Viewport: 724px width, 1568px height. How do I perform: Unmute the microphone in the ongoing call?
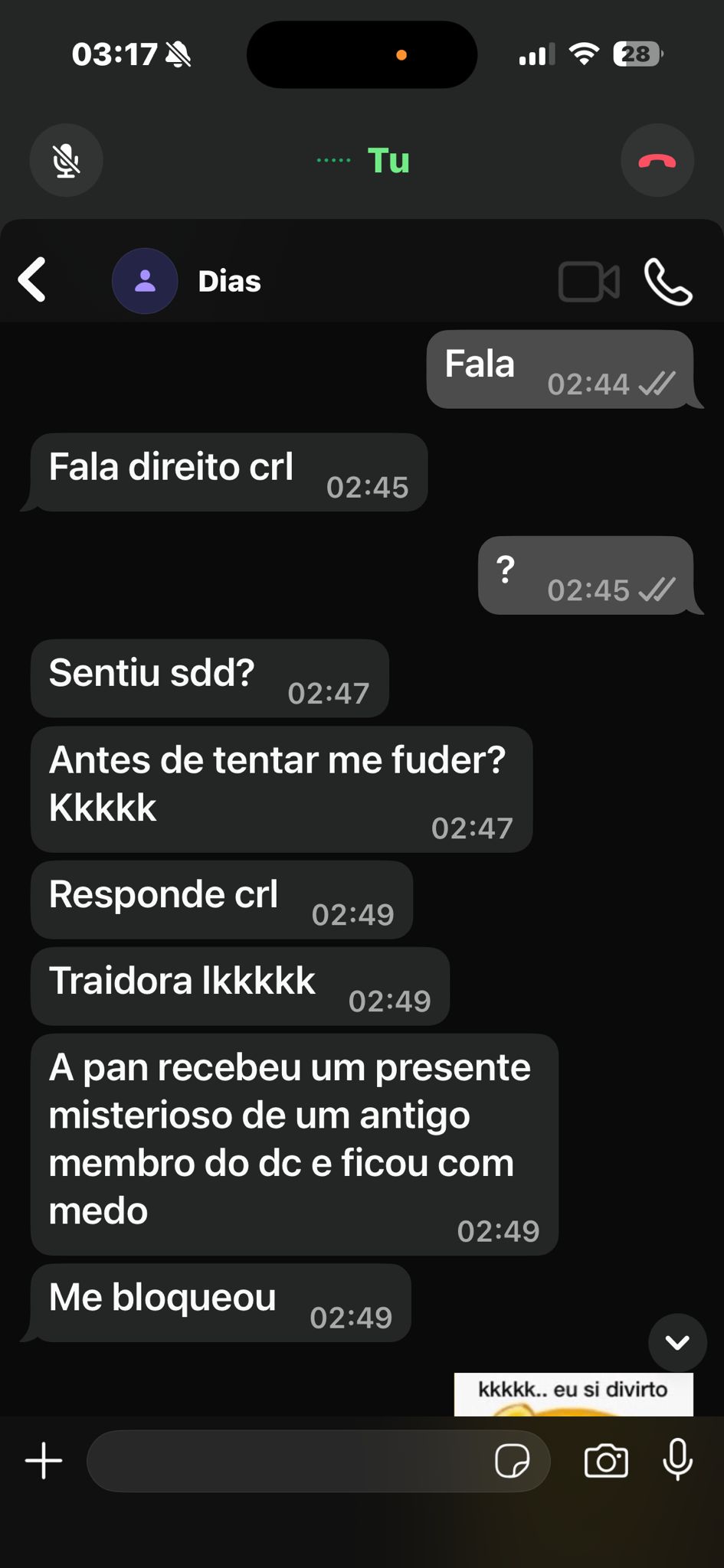pos(67,161)
